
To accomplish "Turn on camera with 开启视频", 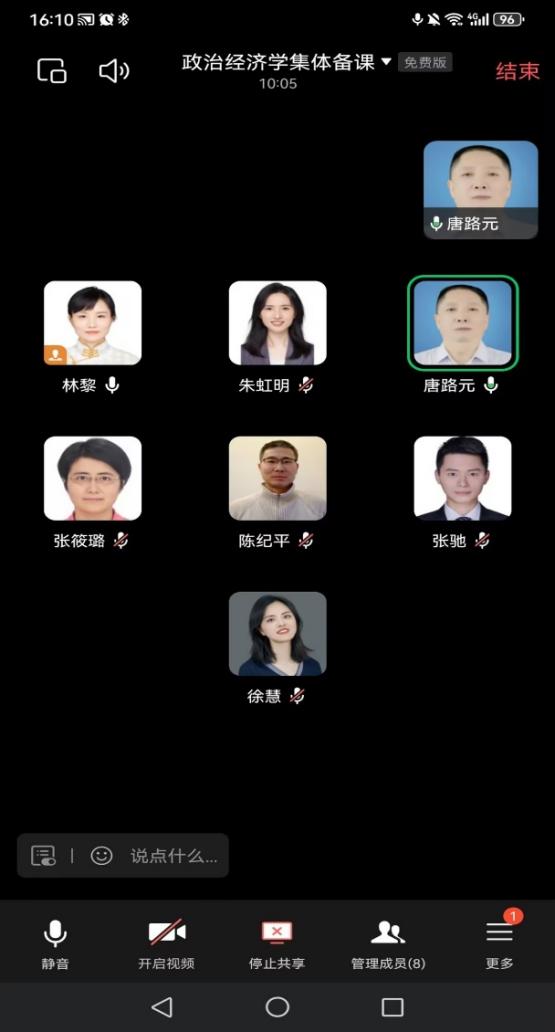I will pos(167,944).
